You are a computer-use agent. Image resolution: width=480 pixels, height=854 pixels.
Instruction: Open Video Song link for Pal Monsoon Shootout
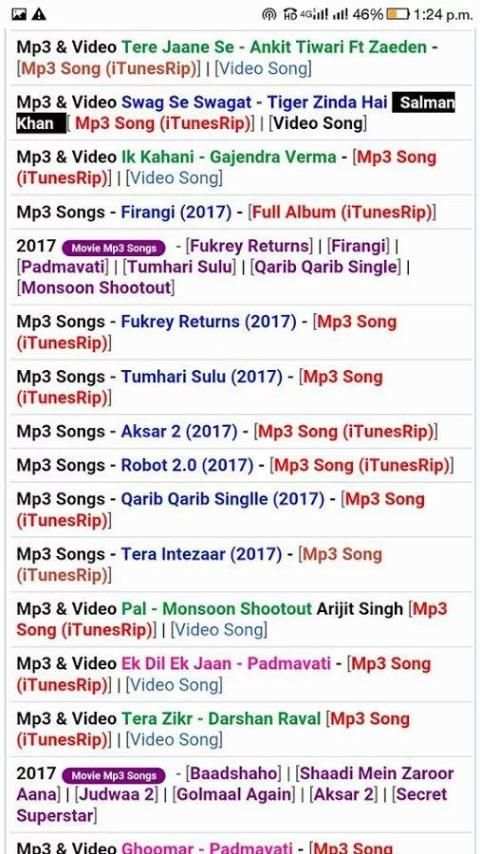pyautogui.click(x=219, y=630)
